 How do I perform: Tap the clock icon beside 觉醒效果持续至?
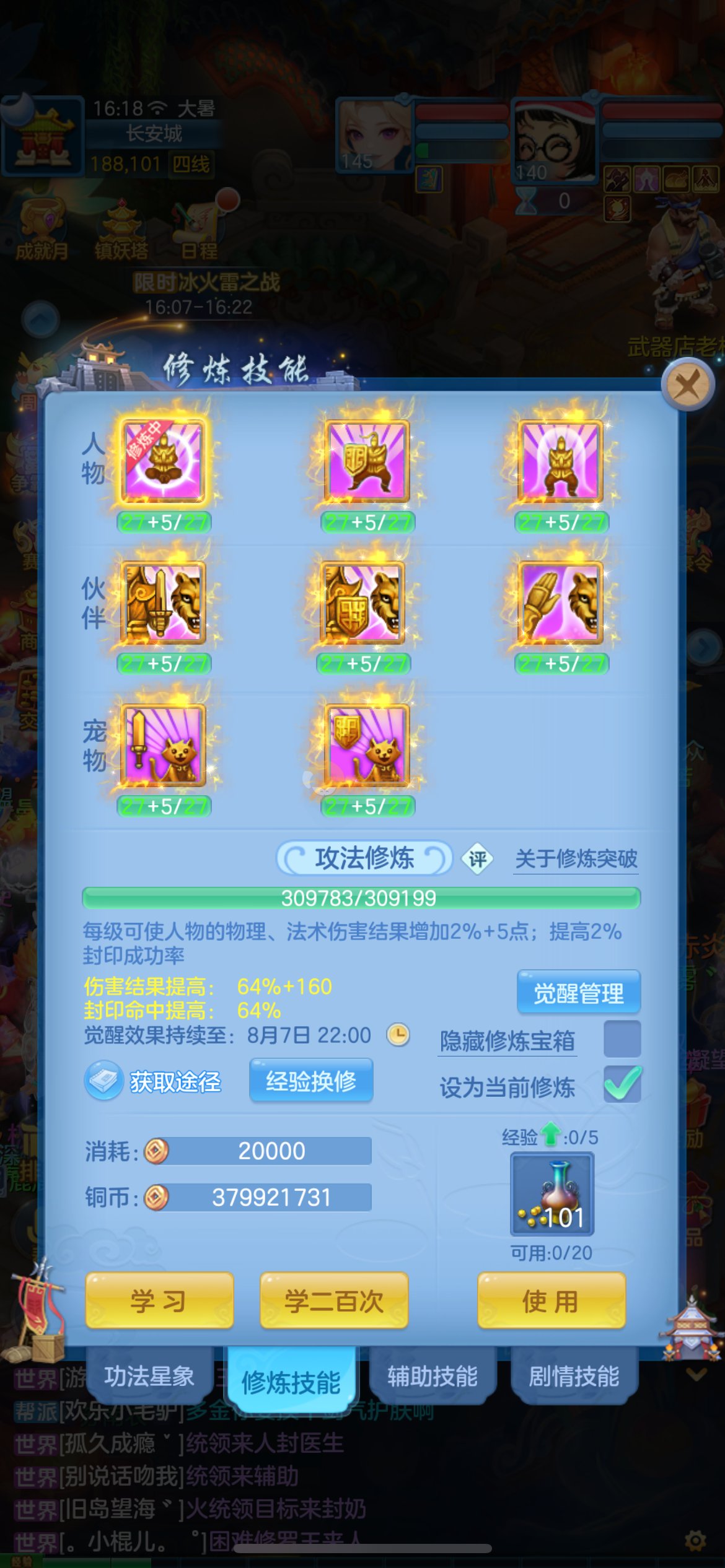pyautogui.click(x=398, y=1035)
